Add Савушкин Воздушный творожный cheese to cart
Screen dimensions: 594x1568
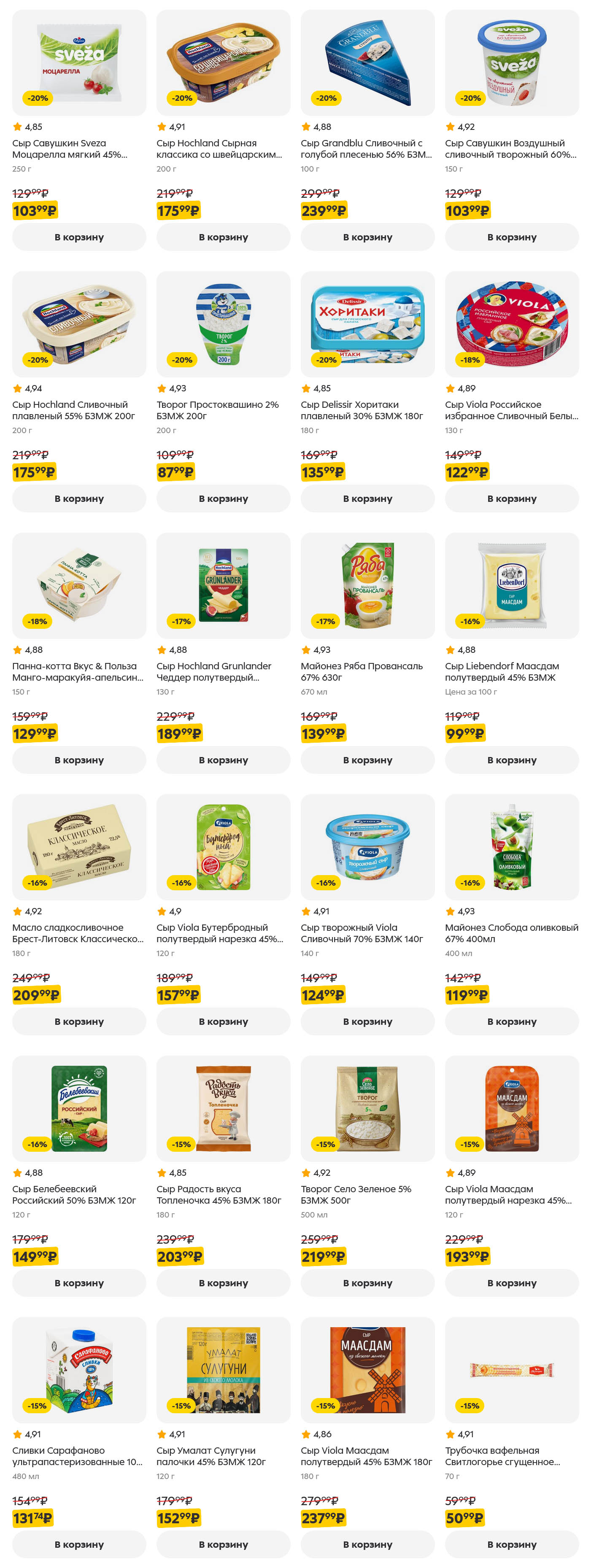point(511,237)
